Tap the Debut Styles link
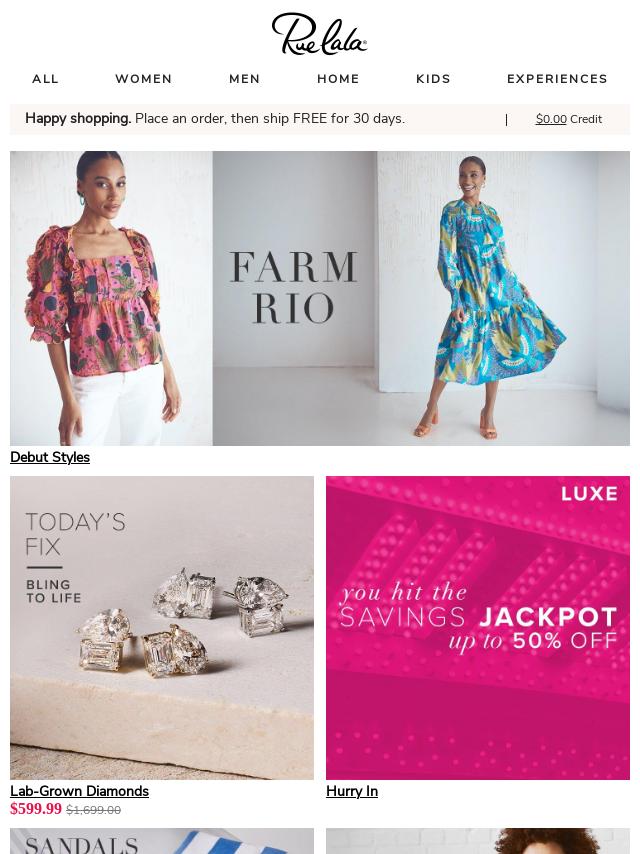 [x=50, y=457]
